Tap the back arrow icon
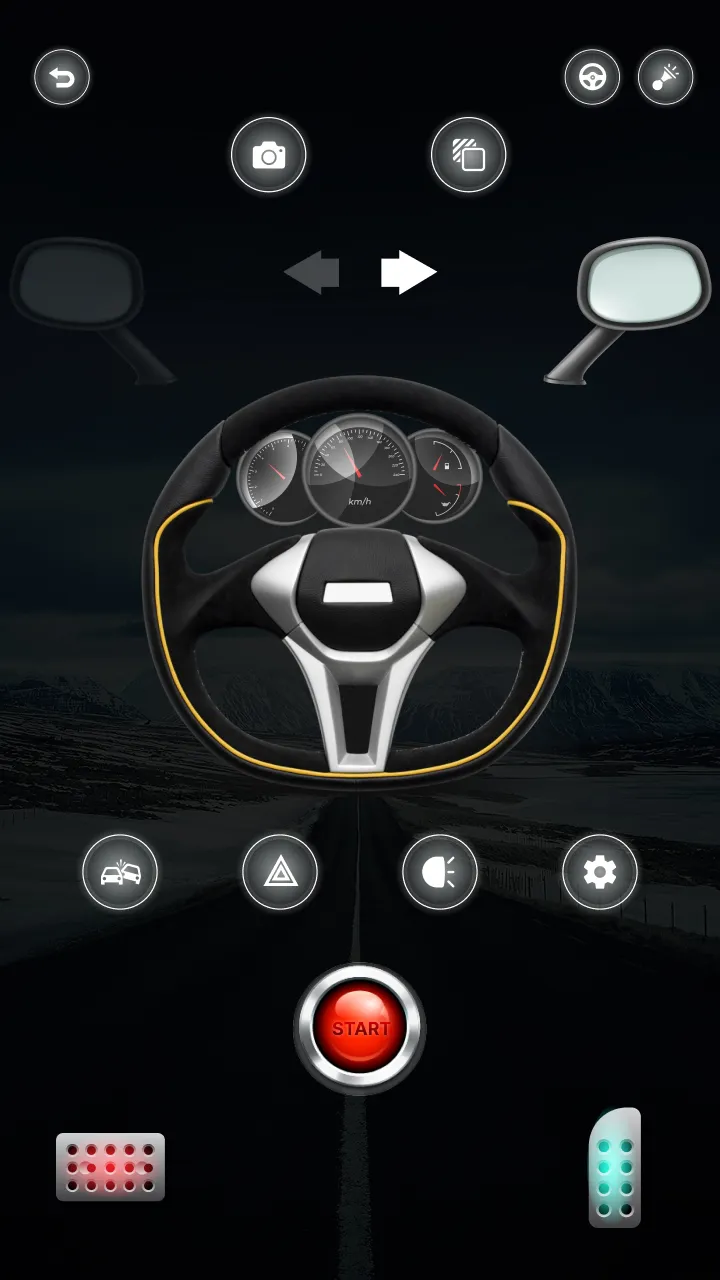The image size is (720, 1280). (62, 77)
